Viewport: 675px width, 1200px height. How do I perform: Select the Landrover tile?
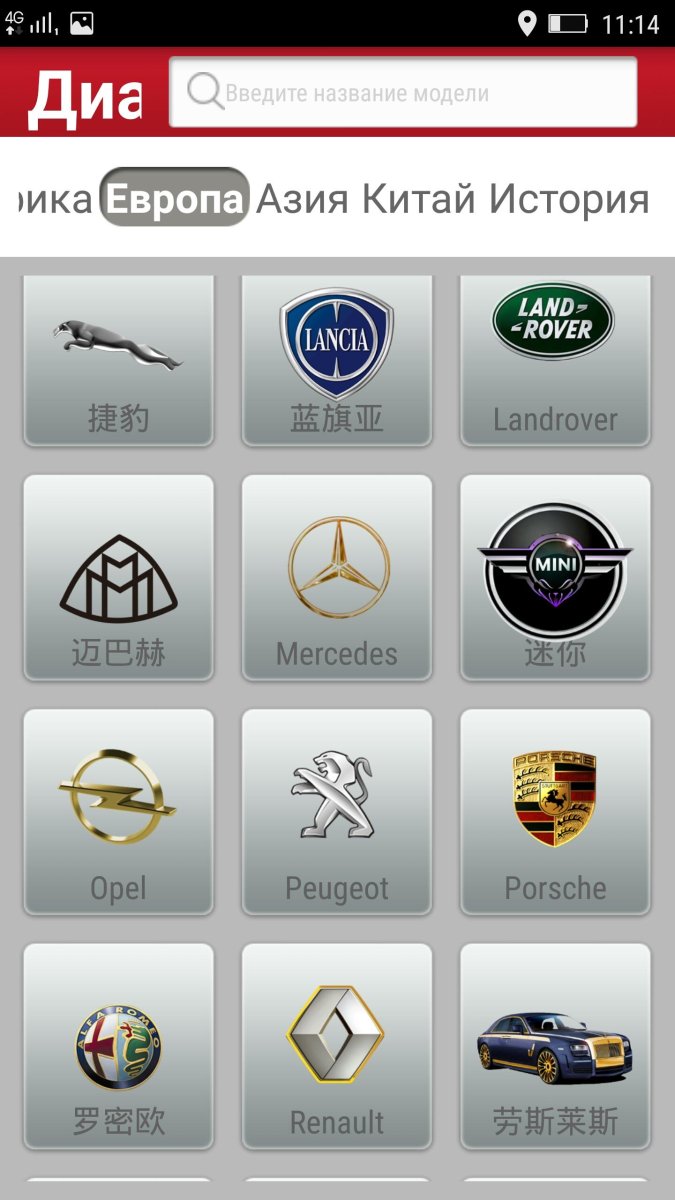555,360
